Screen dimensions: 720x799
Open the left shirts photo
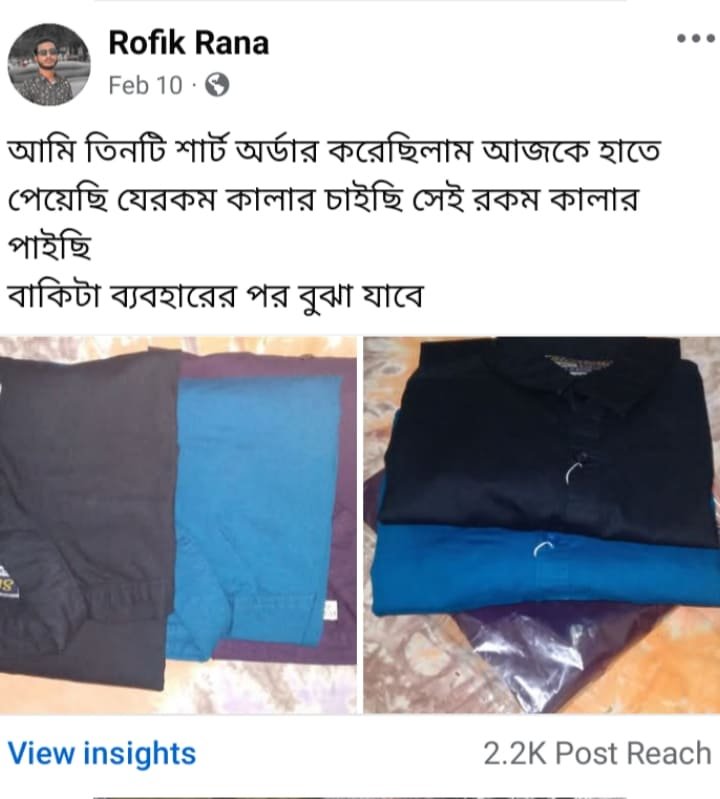178,524
